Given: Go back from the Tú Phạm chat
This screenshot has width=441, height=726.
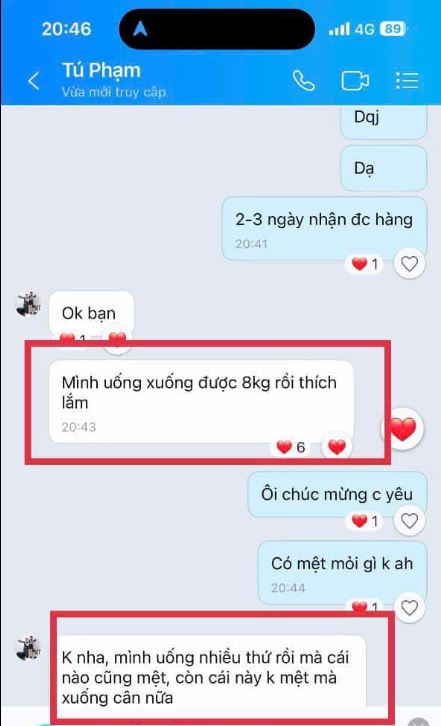Looking at the screenshot, I should point(34,81).
